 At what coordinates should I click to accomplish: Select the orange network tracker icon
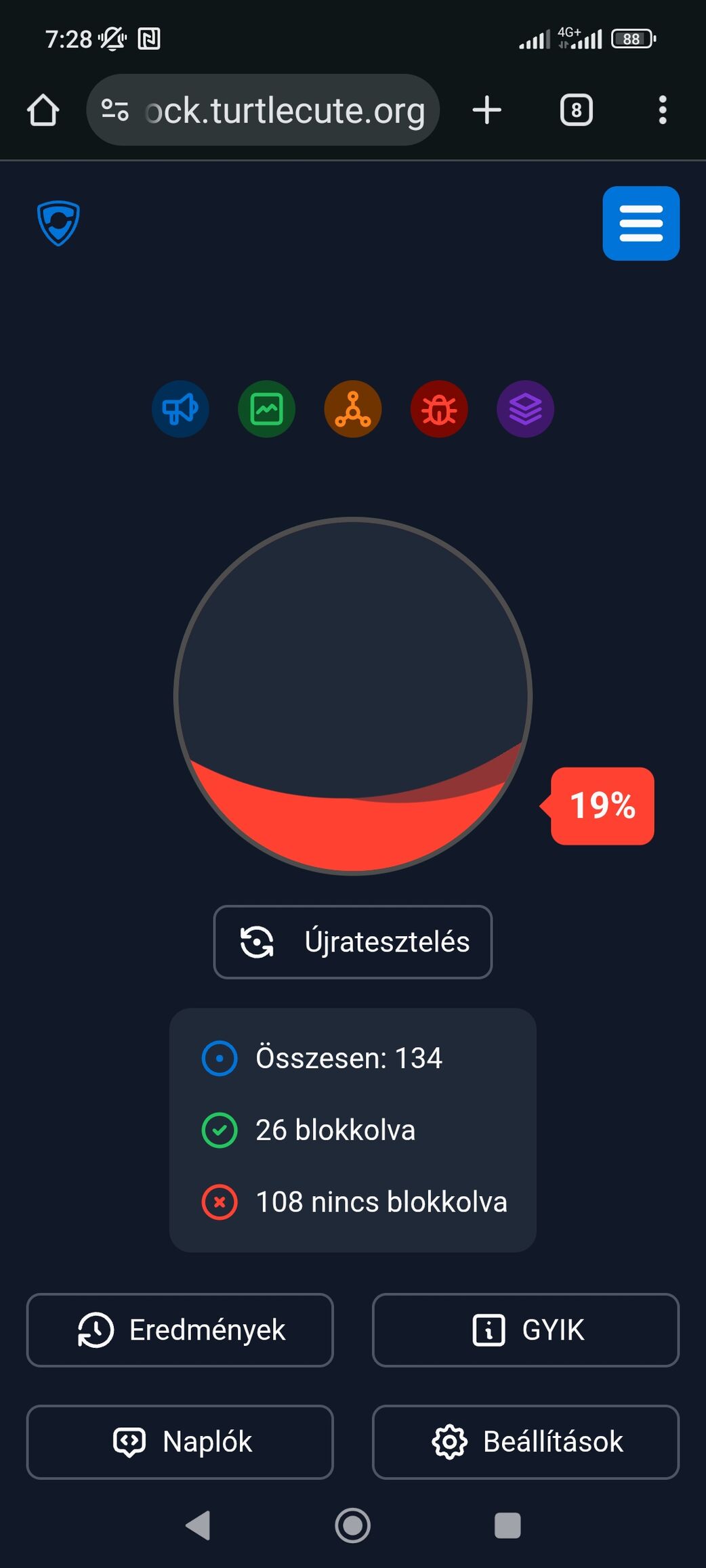pos(352,409)
